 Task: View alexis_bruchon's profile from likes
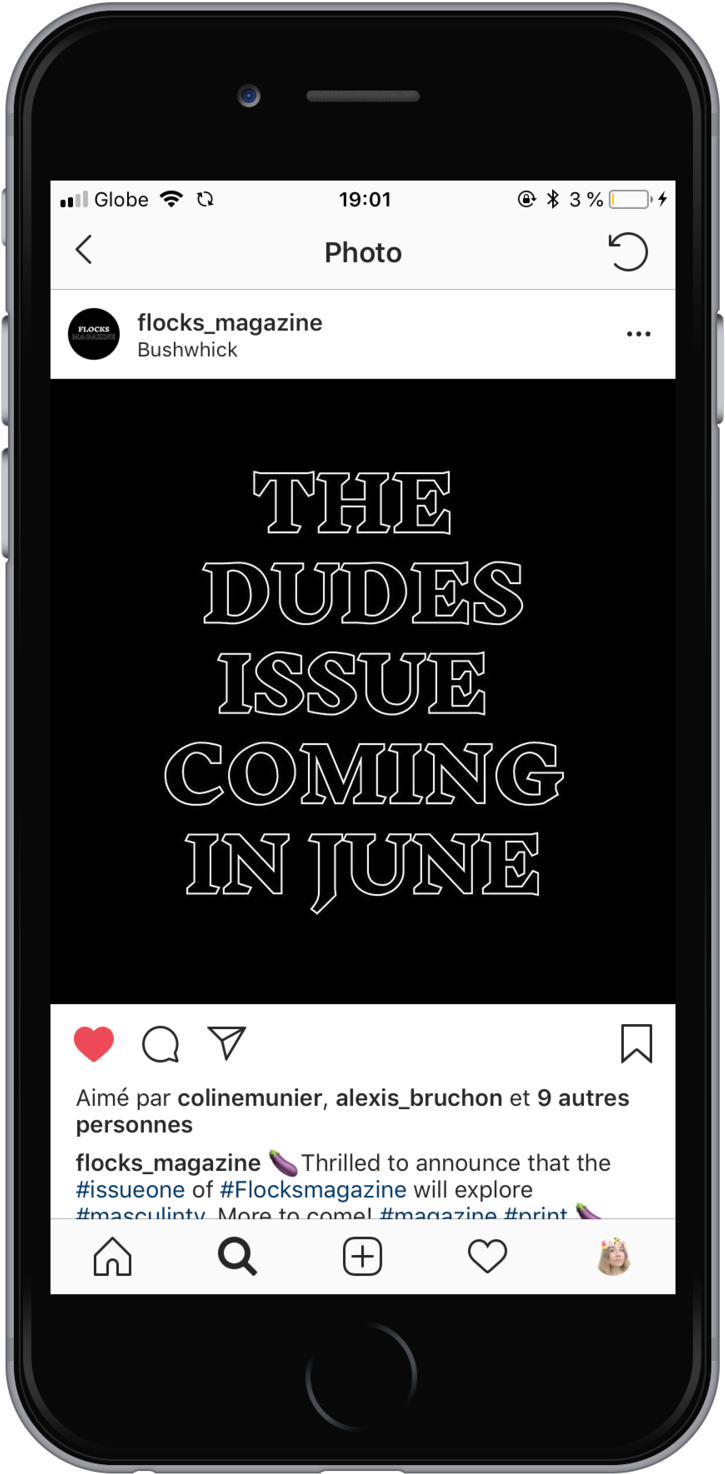(x=419, y=1098)
